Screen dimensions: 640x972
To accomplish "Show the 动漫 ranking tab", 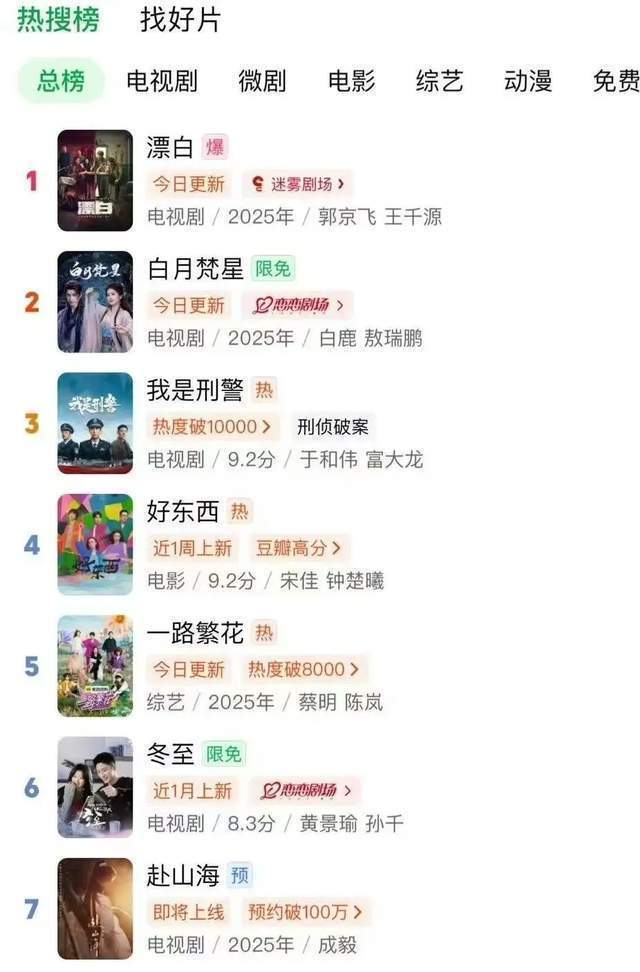I will pos(527,81).
